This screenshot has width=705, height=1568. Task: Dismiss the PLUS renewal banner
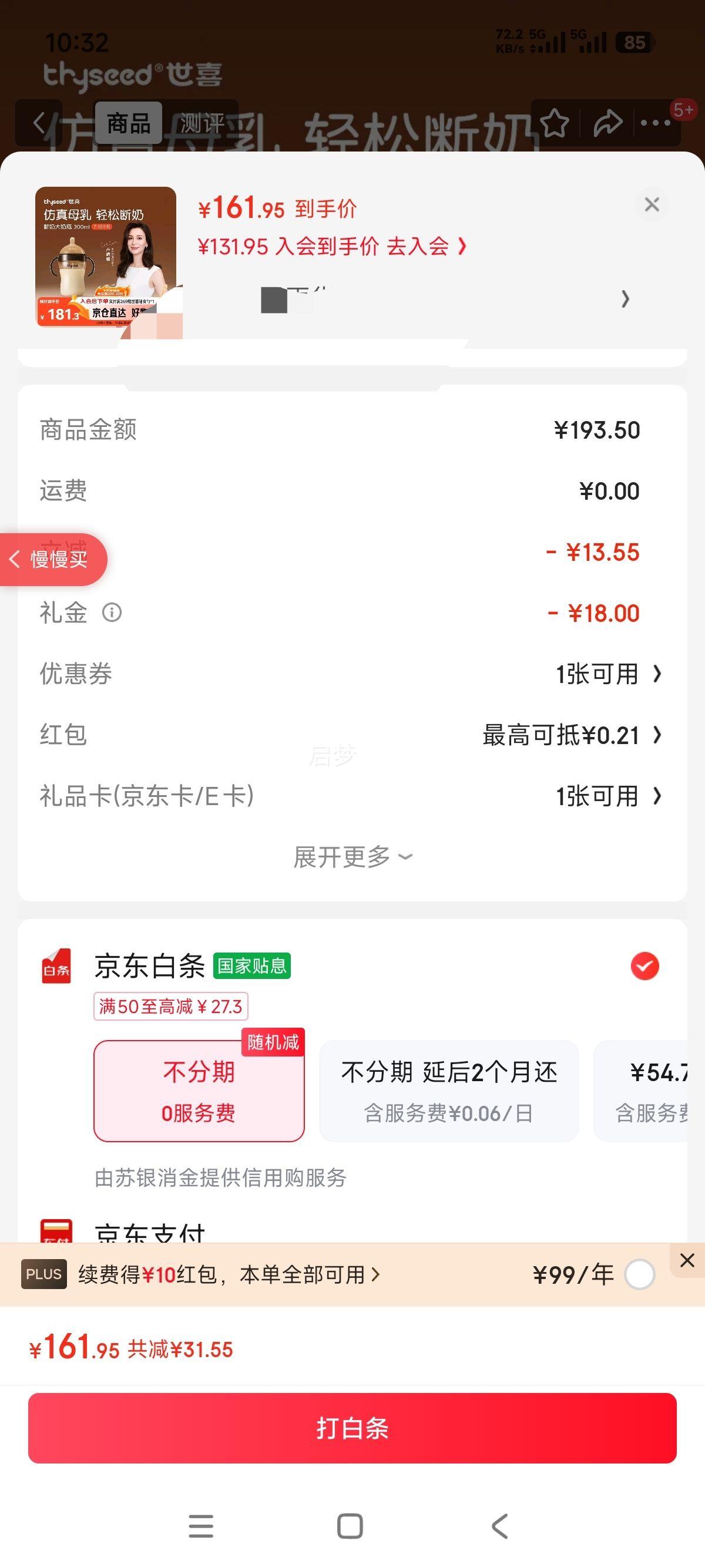(687, 1260)
